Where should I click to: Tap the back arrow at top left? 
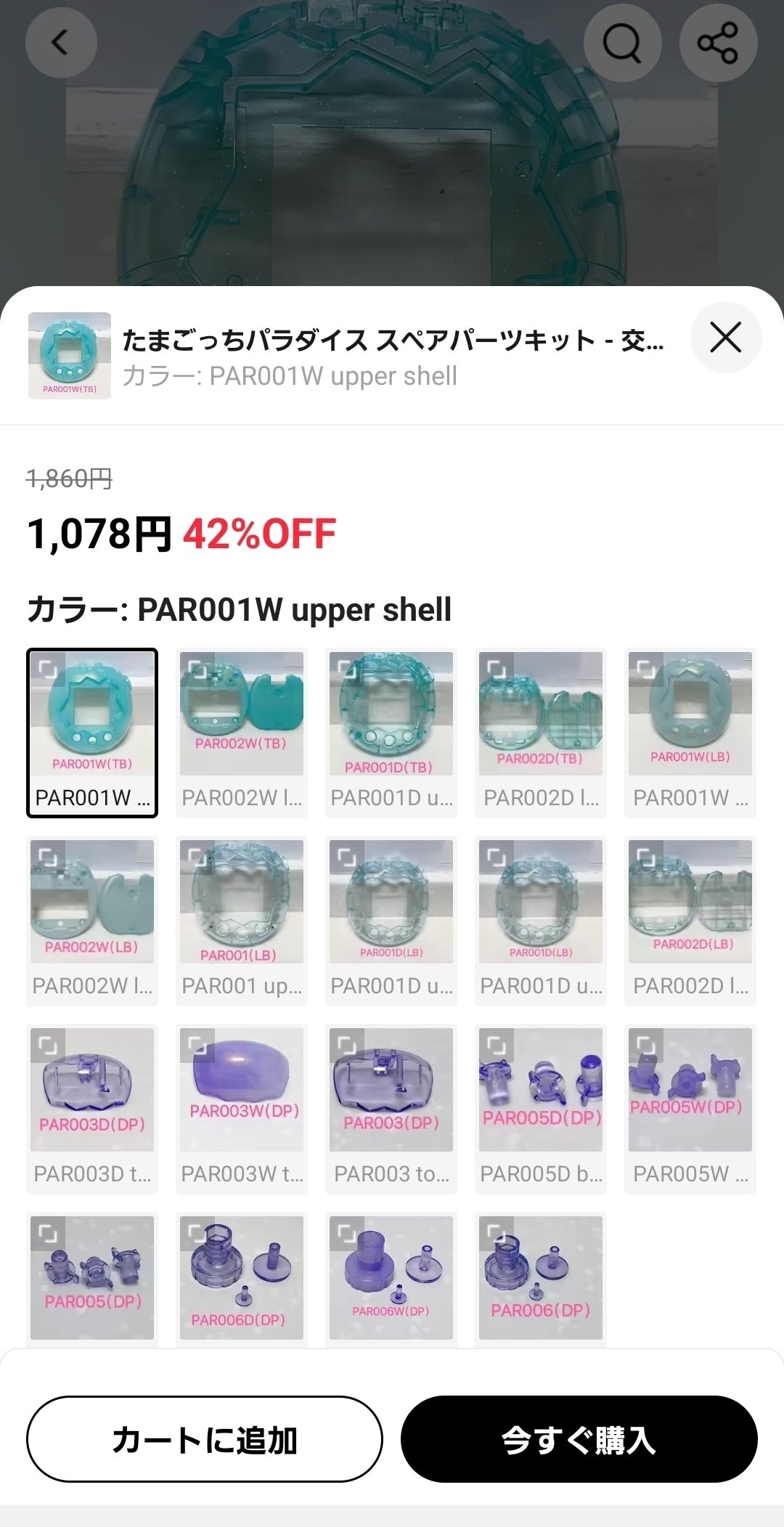61,43
